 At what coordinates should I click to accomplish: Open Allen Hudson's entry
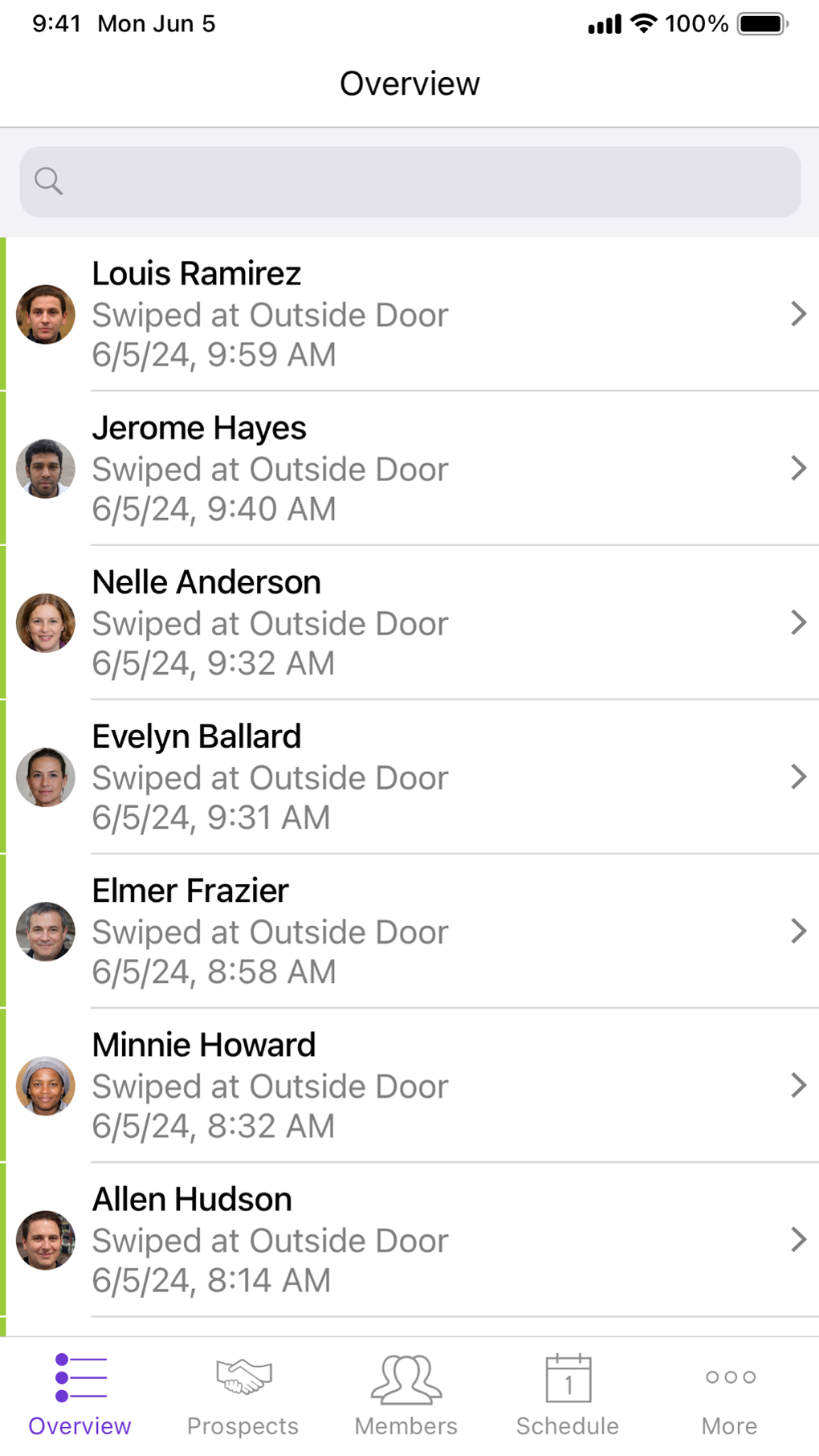409,1239
